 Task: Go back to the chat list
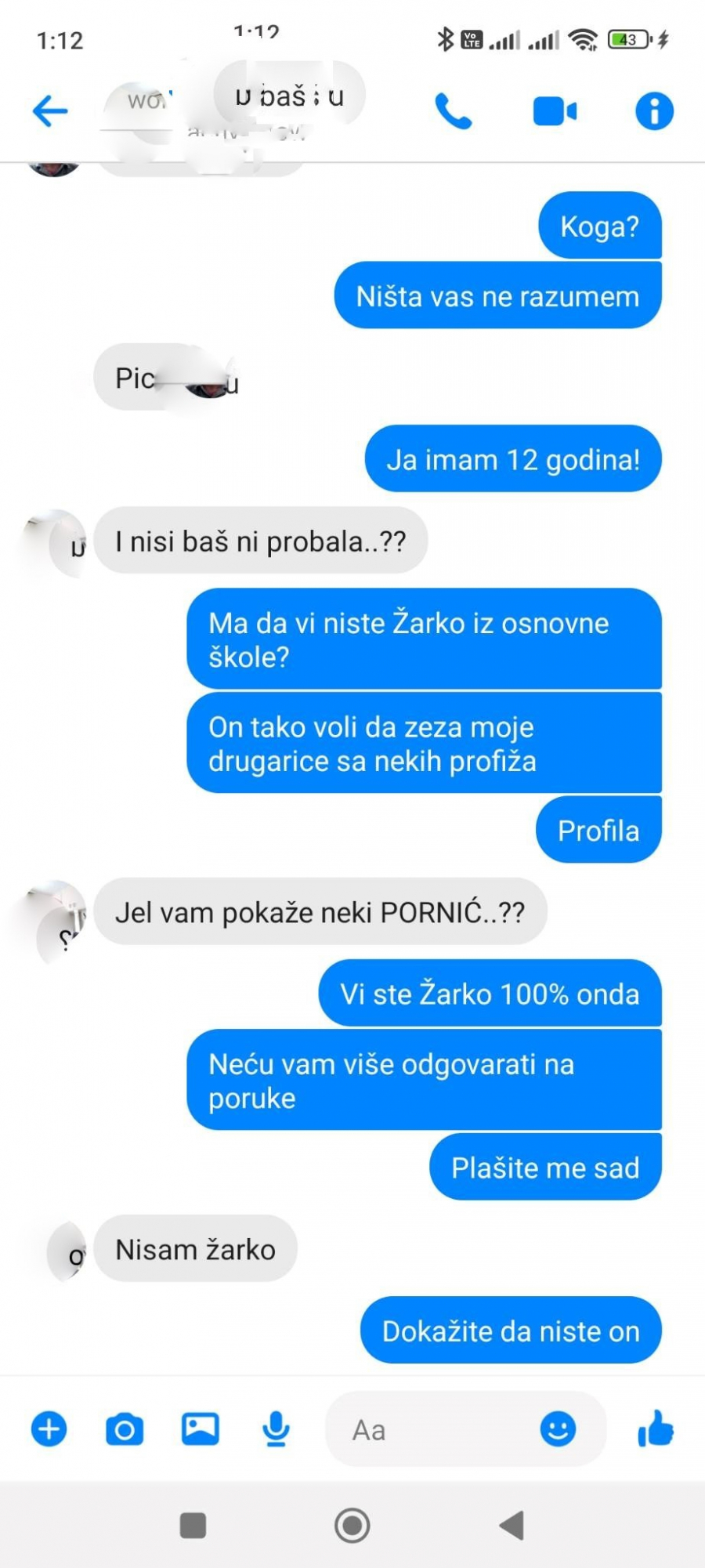[x=50, y=110]
